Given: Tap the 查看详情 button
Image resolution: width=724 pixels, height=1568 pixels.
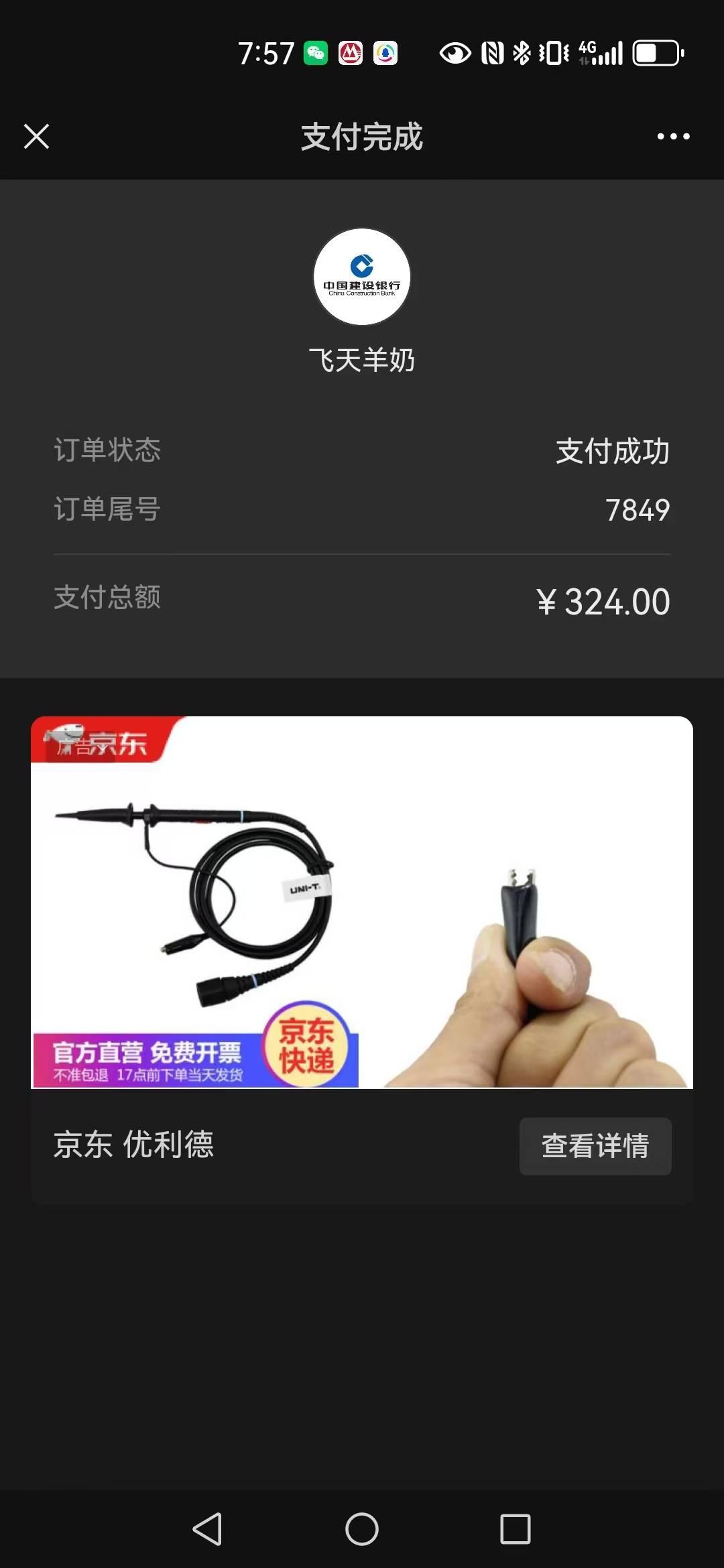Looking at the screenshot, I should pyautogui.click(x=595, y=1146).
